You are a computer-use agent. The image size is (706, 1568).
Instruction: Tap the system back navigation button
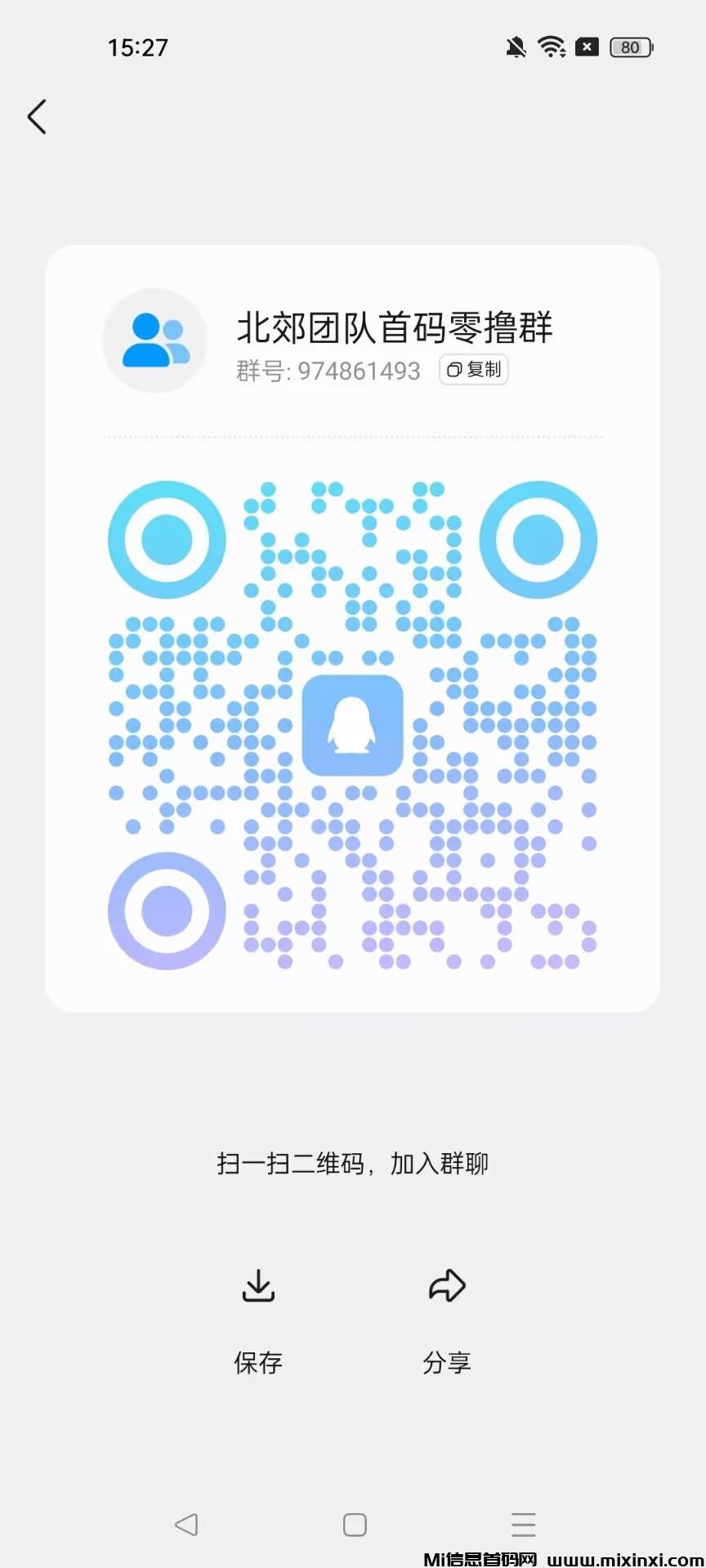[x=186, y=1524]
